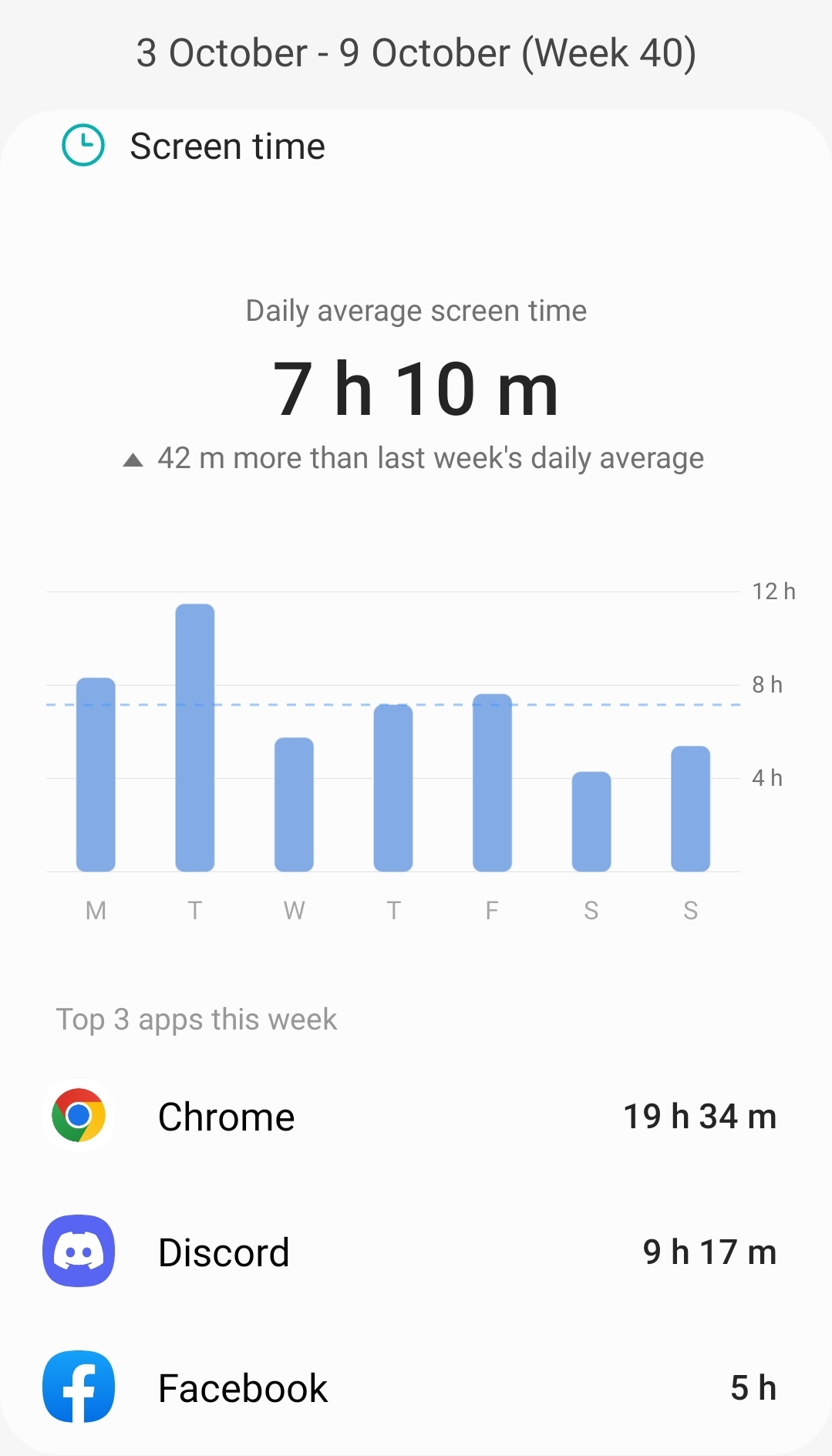Open Chrome usage details
The width and height of the screenshot is (832, 1456).
(416, 1116)
